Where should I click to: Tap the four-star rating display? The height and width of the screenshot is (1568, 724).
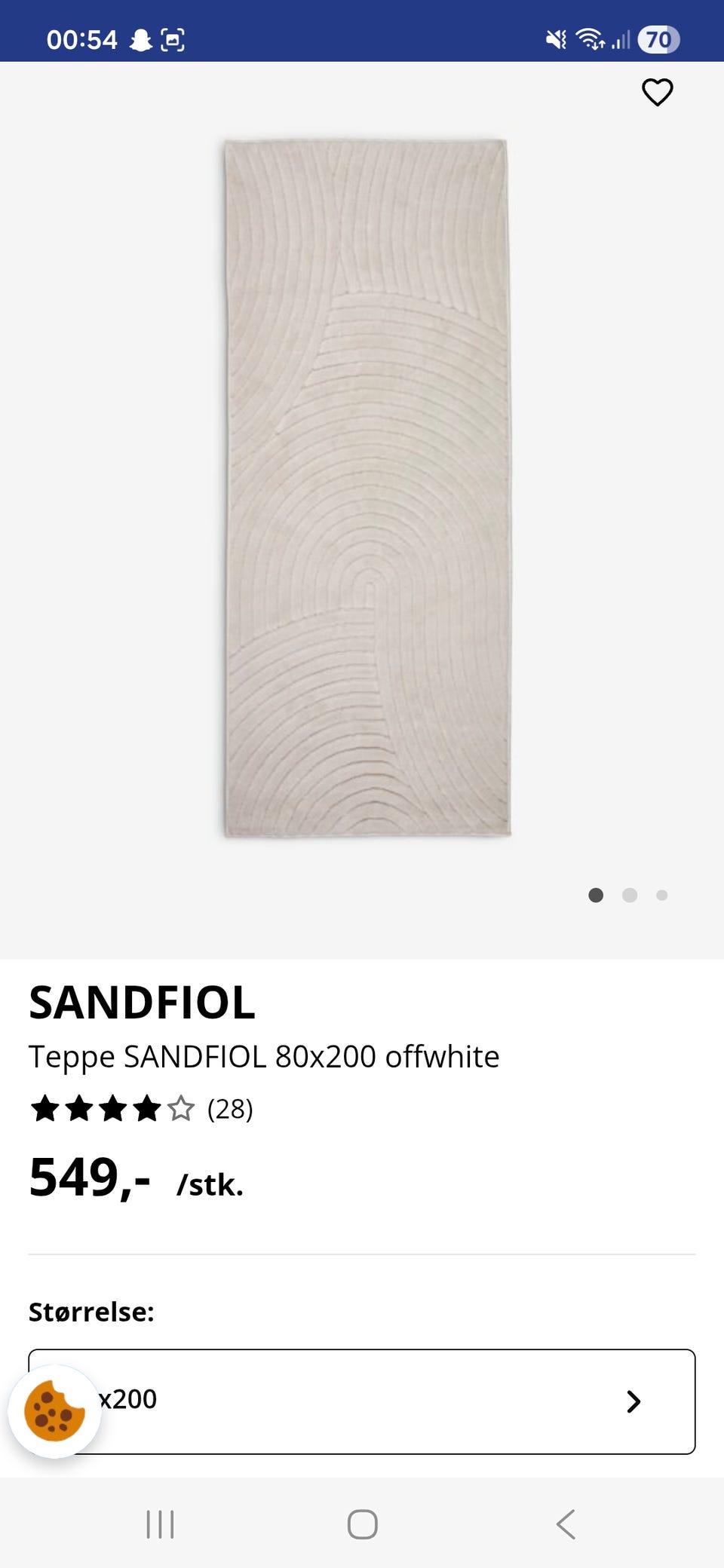[109, 1110]
